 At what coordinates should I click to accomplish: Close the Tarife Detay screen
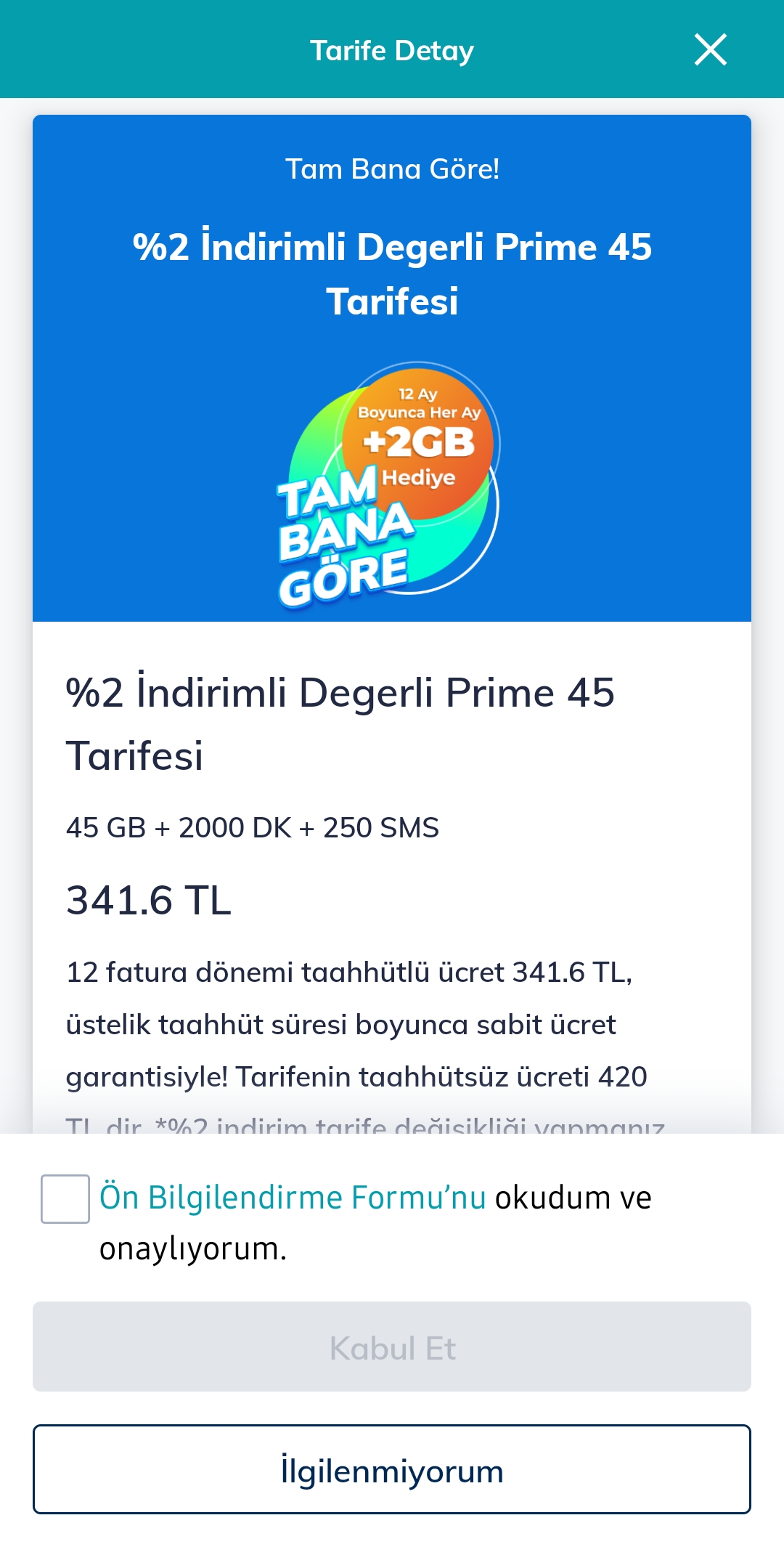click(710, 49)
